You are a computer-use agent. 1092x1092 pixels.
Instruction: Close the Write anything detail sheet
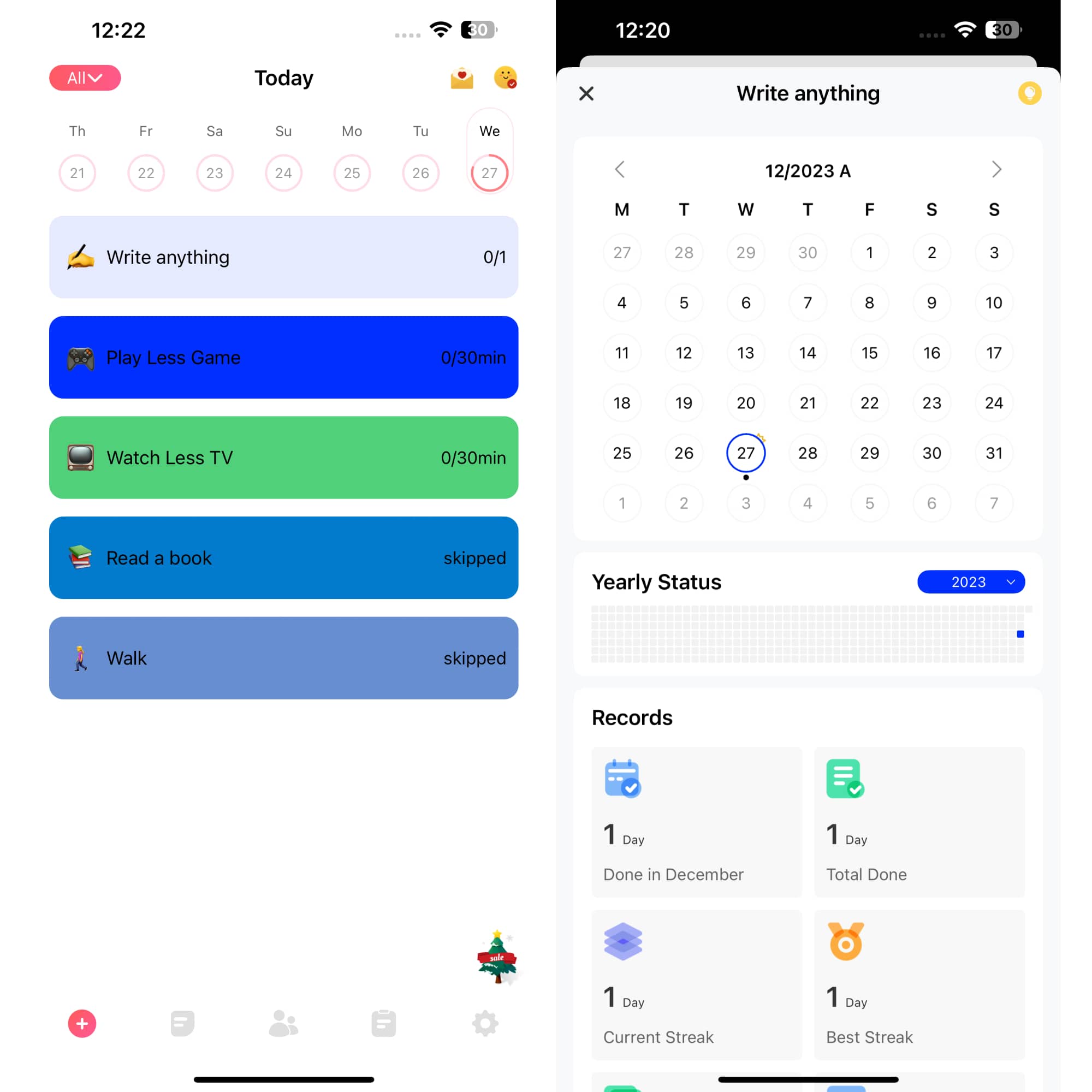pos(587,93)
